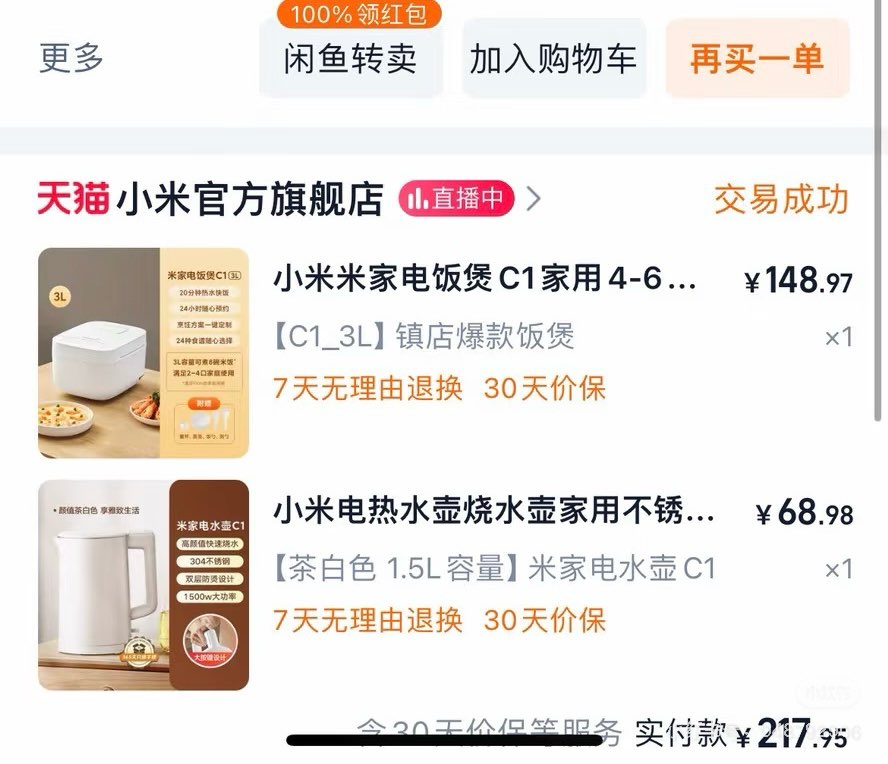Tap 加入购物车 to add to cart
This screenshot has height=764, width=888.
coord(553,58)
